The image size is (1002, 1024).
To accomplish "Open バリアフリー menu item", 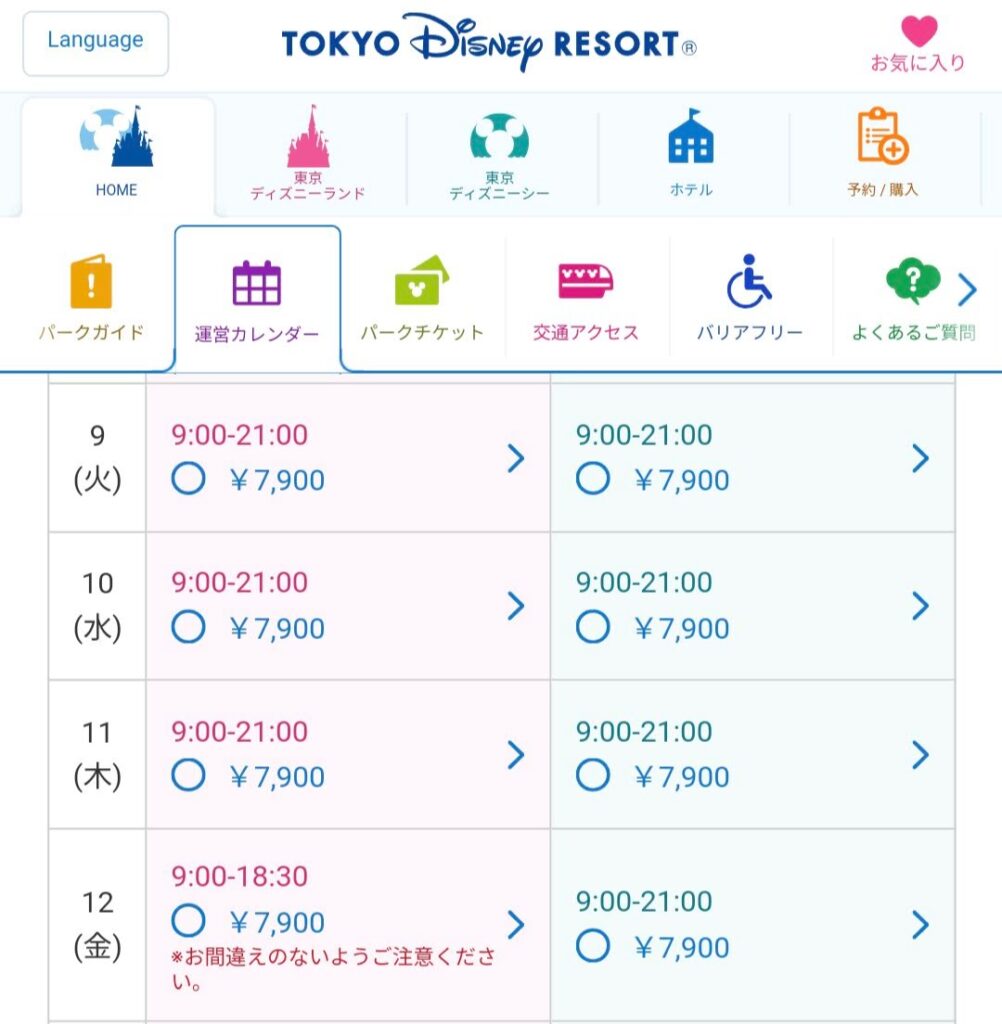I will (x=749, y=298).
